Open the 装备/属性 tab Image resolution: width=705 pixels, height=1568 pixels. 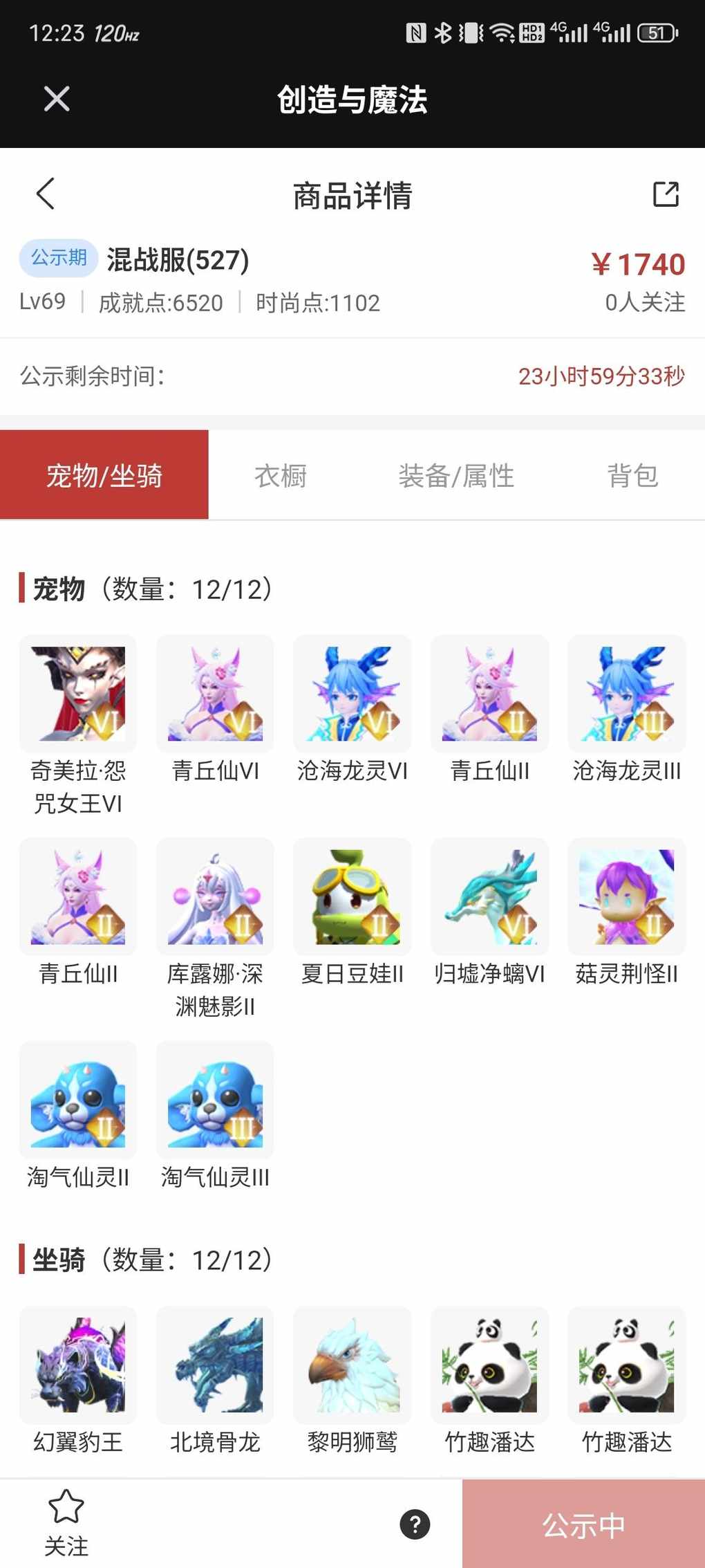coord(456,476)
